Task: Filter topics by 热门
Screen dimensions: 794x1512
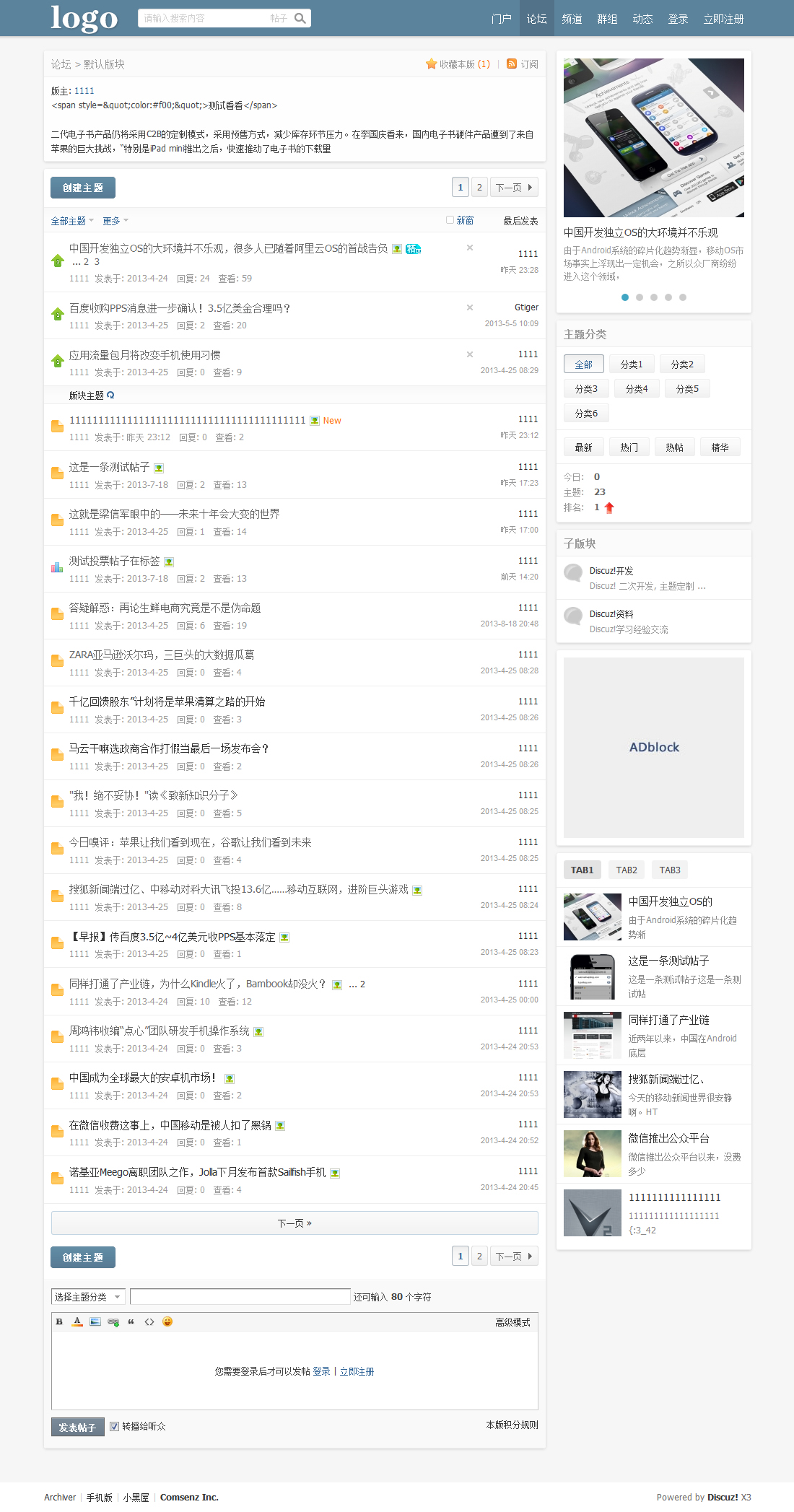Action: click(629, 447)
